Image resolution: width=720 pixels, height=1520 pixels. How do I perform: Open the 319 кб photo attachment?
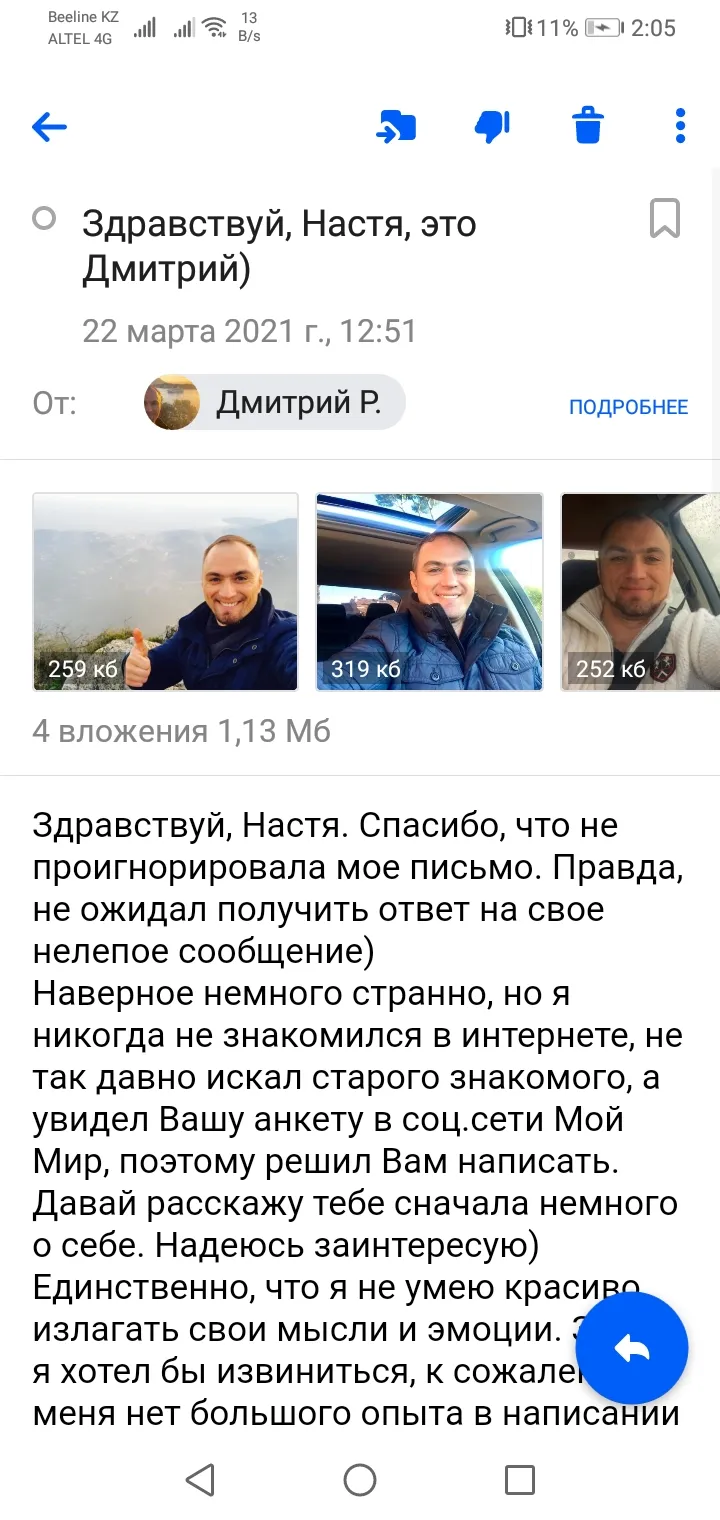(430, 591)
